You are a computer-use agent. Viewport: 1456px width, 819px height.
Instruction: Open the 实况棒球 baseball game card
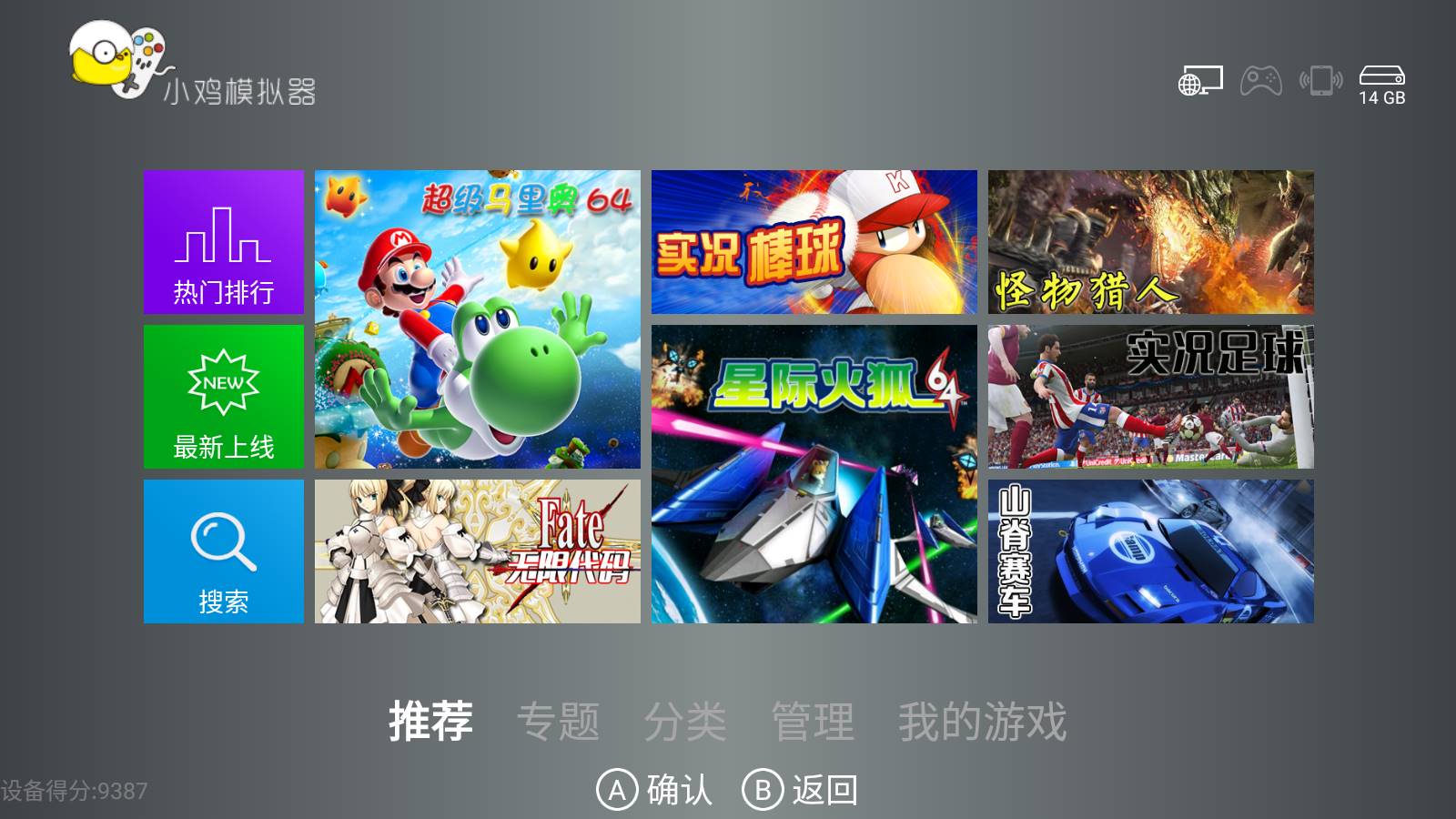point(814,242)
